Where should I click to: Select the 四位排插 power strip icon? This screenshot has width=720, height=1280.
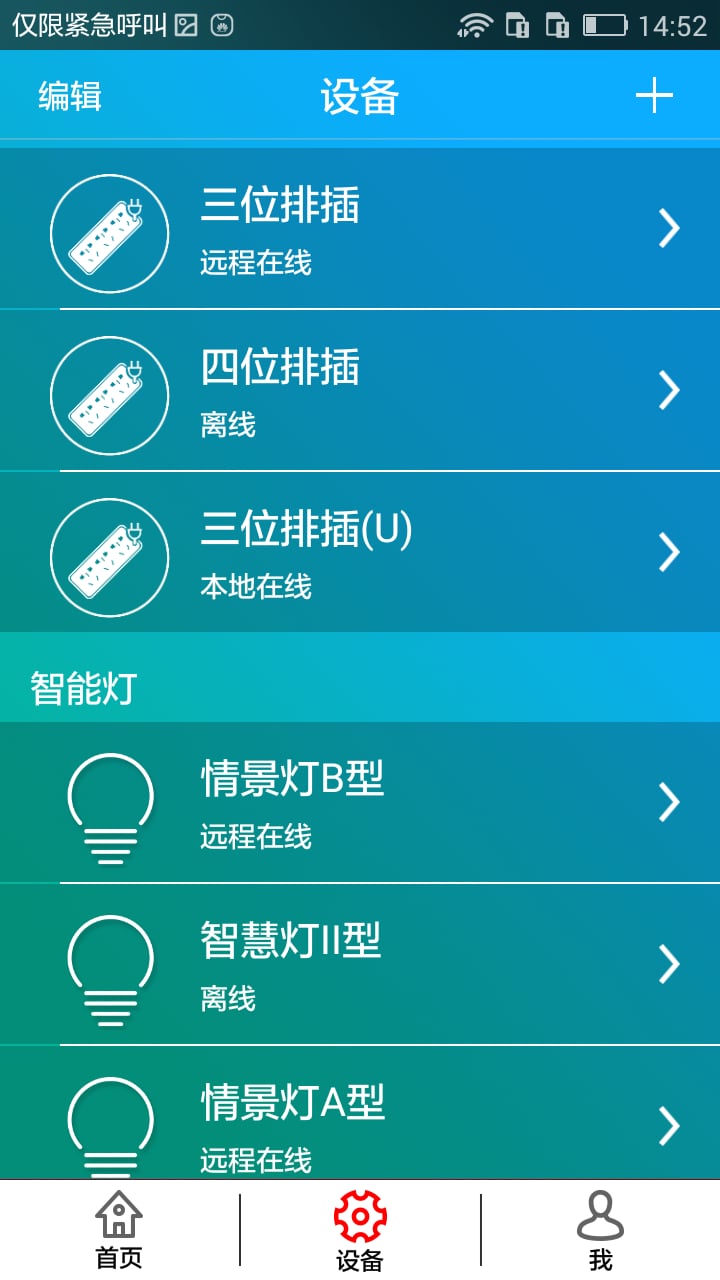click(109, 394)
